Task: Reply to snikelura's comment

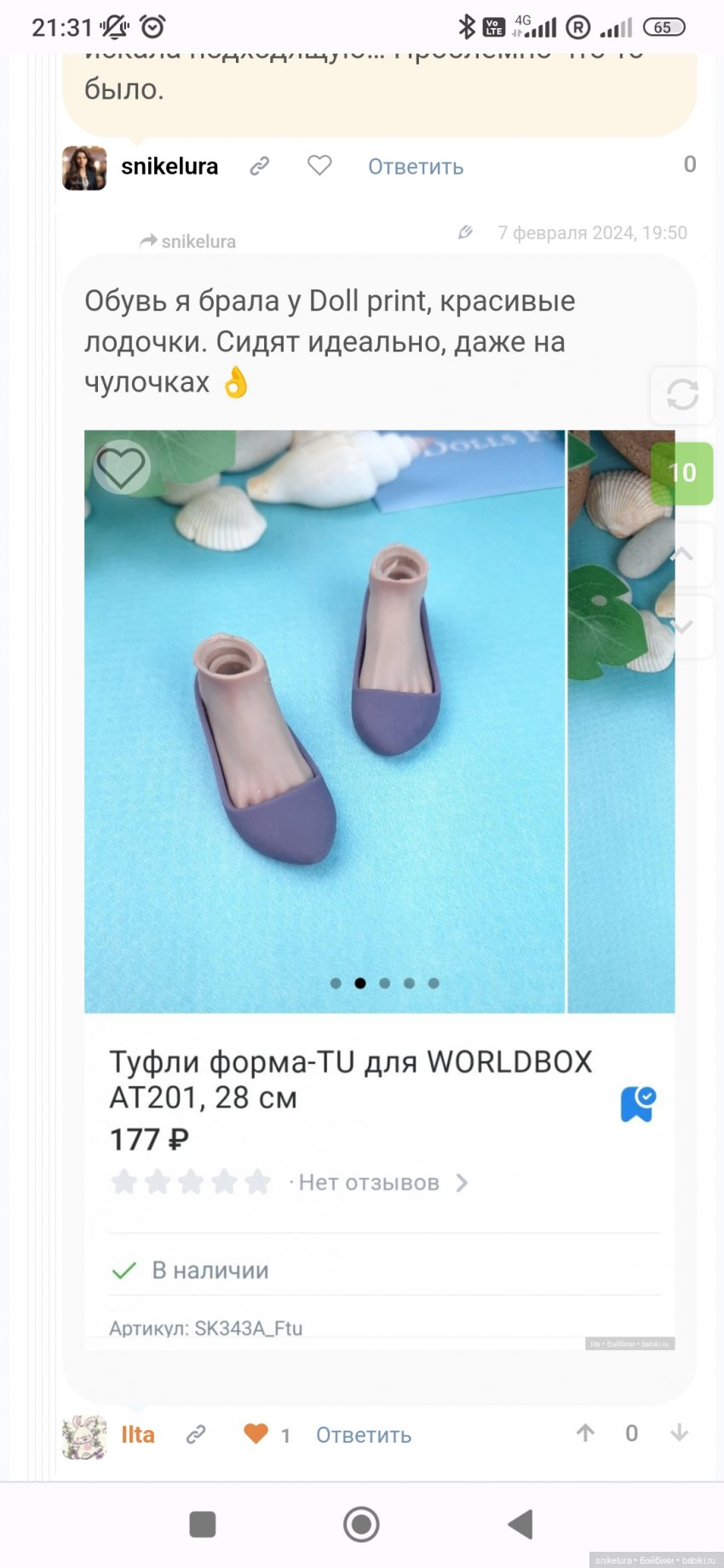Action: (416, 167)
